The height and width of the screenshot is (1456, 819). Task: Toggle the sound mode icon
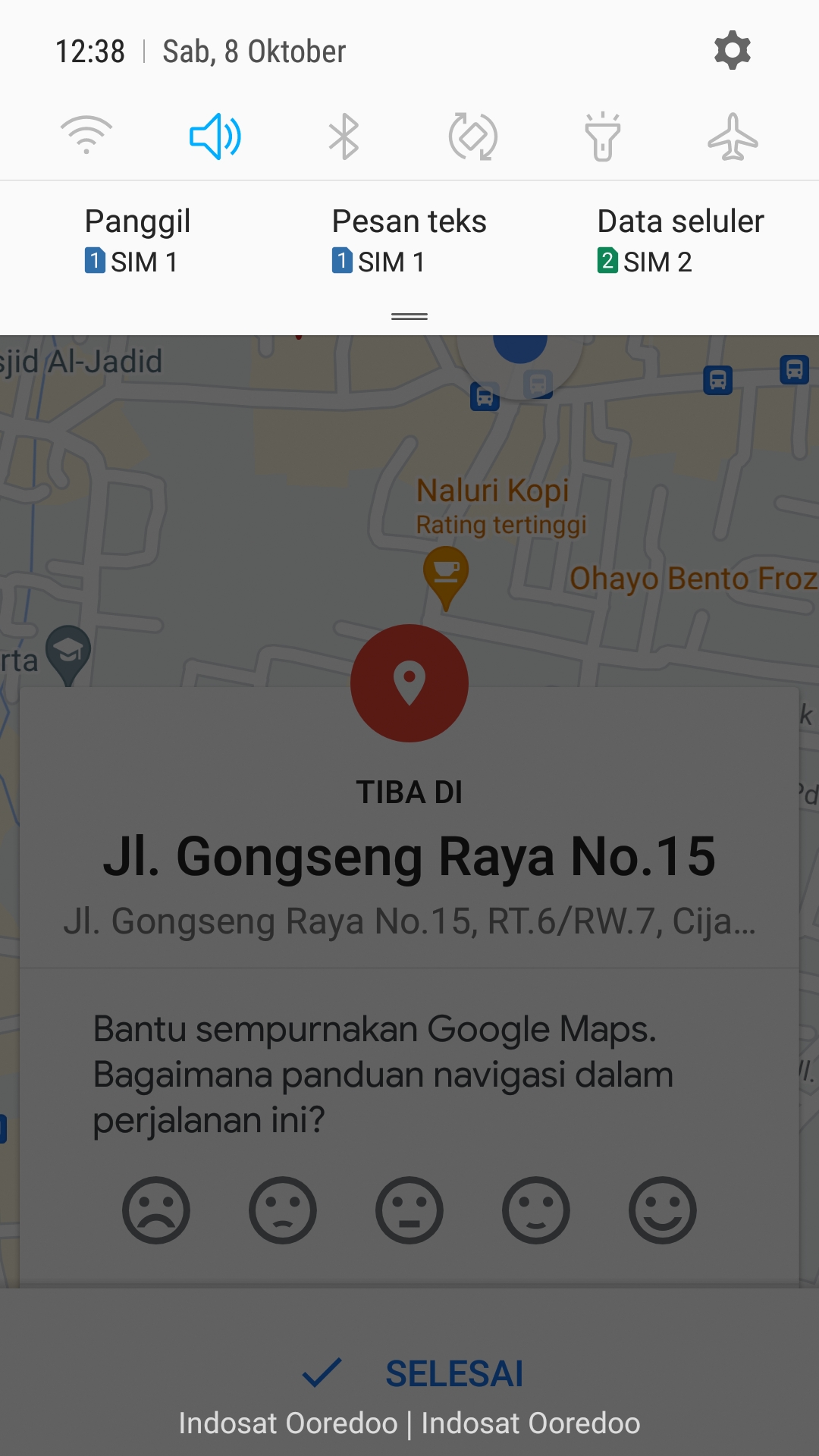coord(215,136)
